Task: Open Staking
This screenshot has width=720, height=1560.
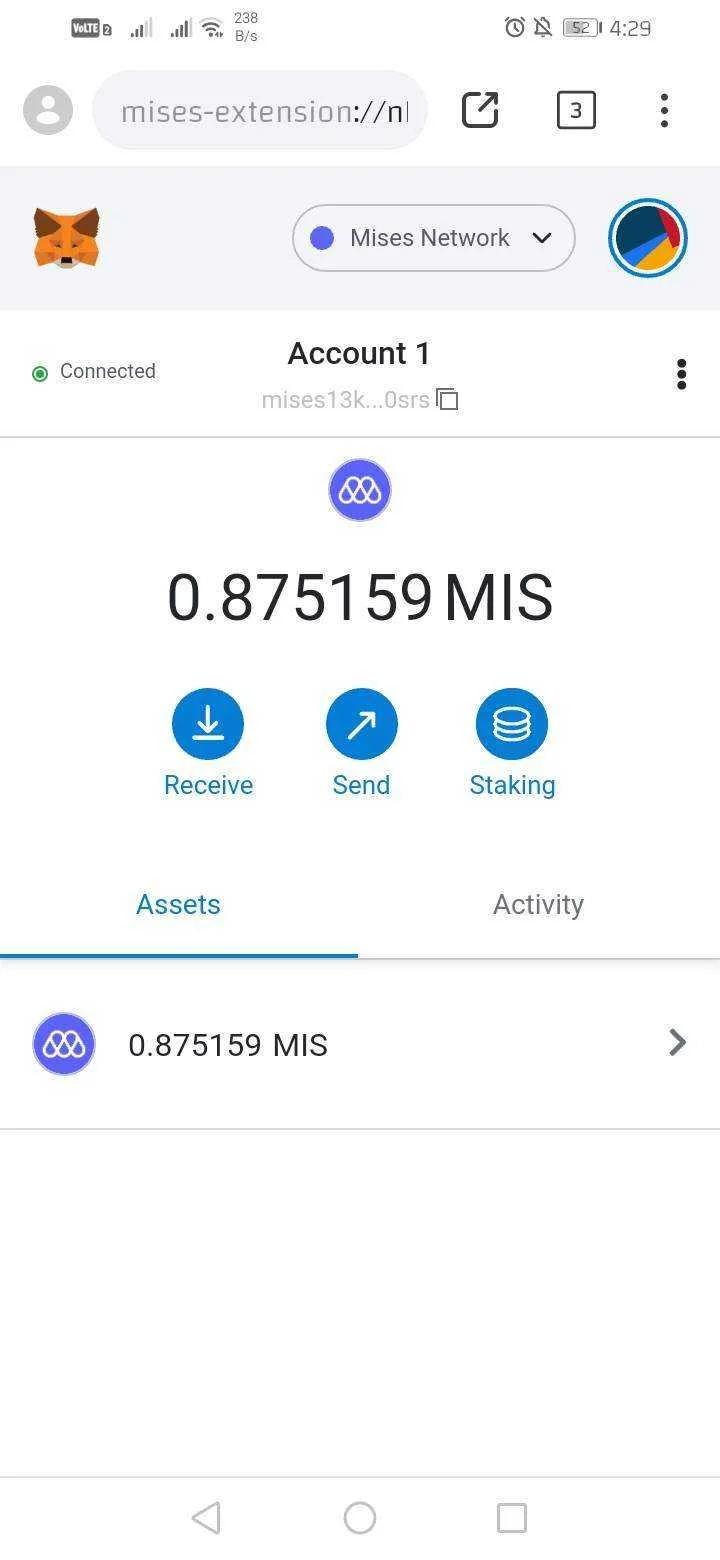Action: (x=512, y=743)
